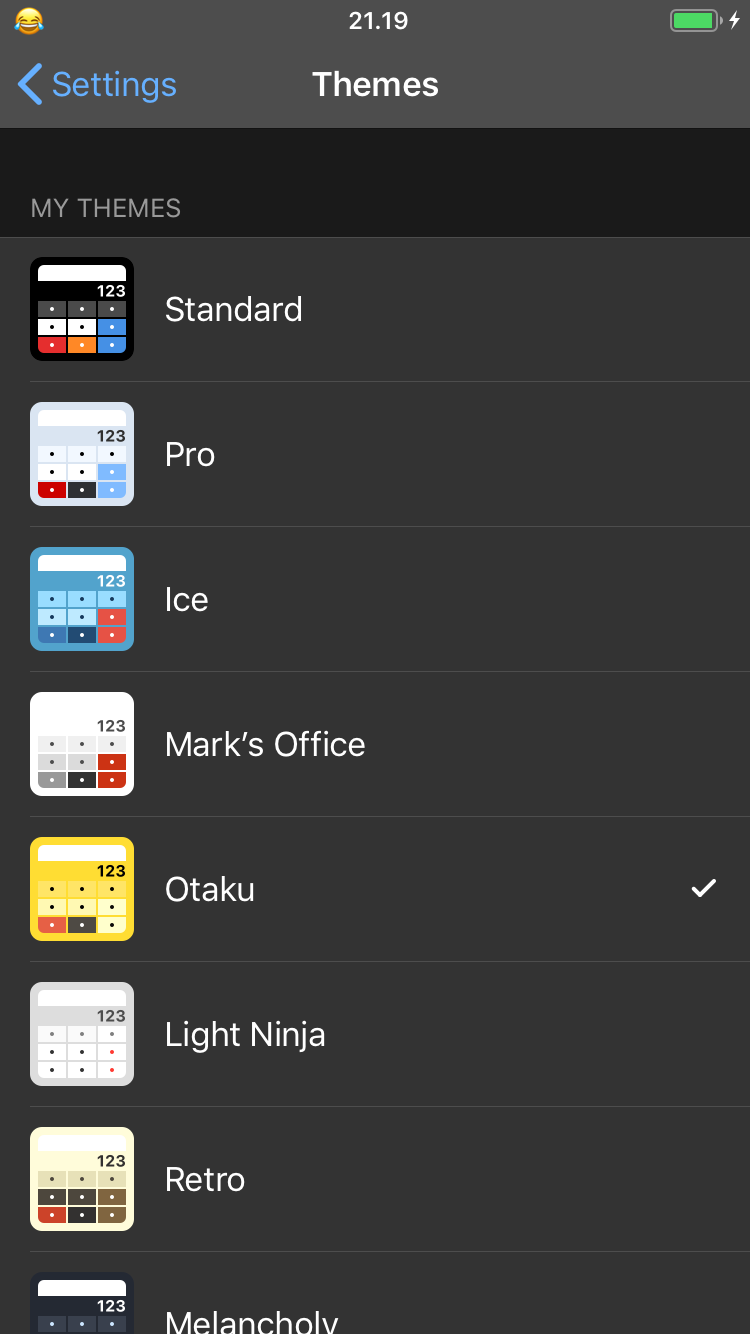The width and height of the screenshot is (750, 1334).
Task: Select the Retro theme
Action: pyautogui.click(x=375, y=1180)
